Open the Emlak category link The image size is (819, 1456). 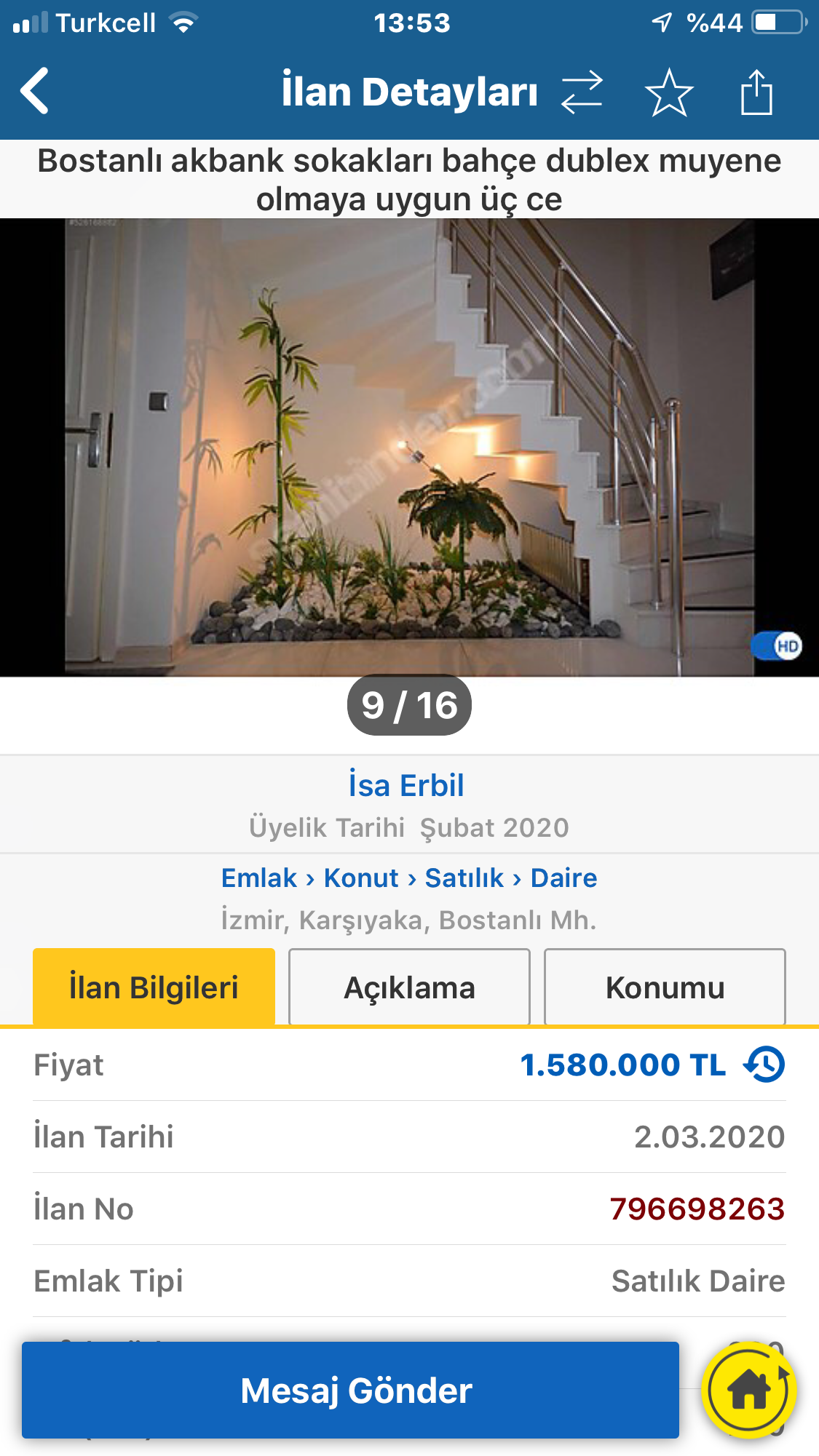(x=259, y=878)
